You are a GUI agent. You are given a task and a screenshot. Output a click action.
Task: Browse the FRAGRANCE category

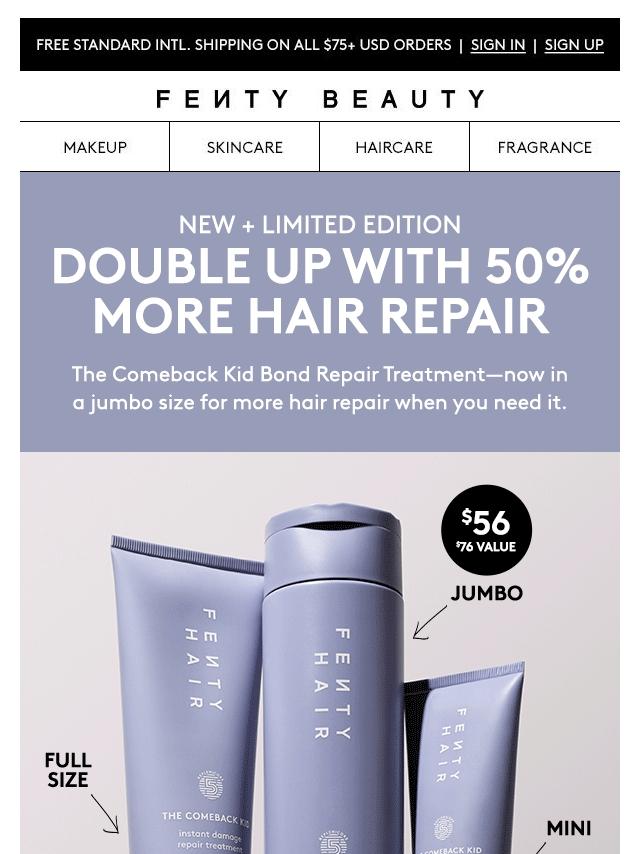pyautogui.click(x=545, y=147)
